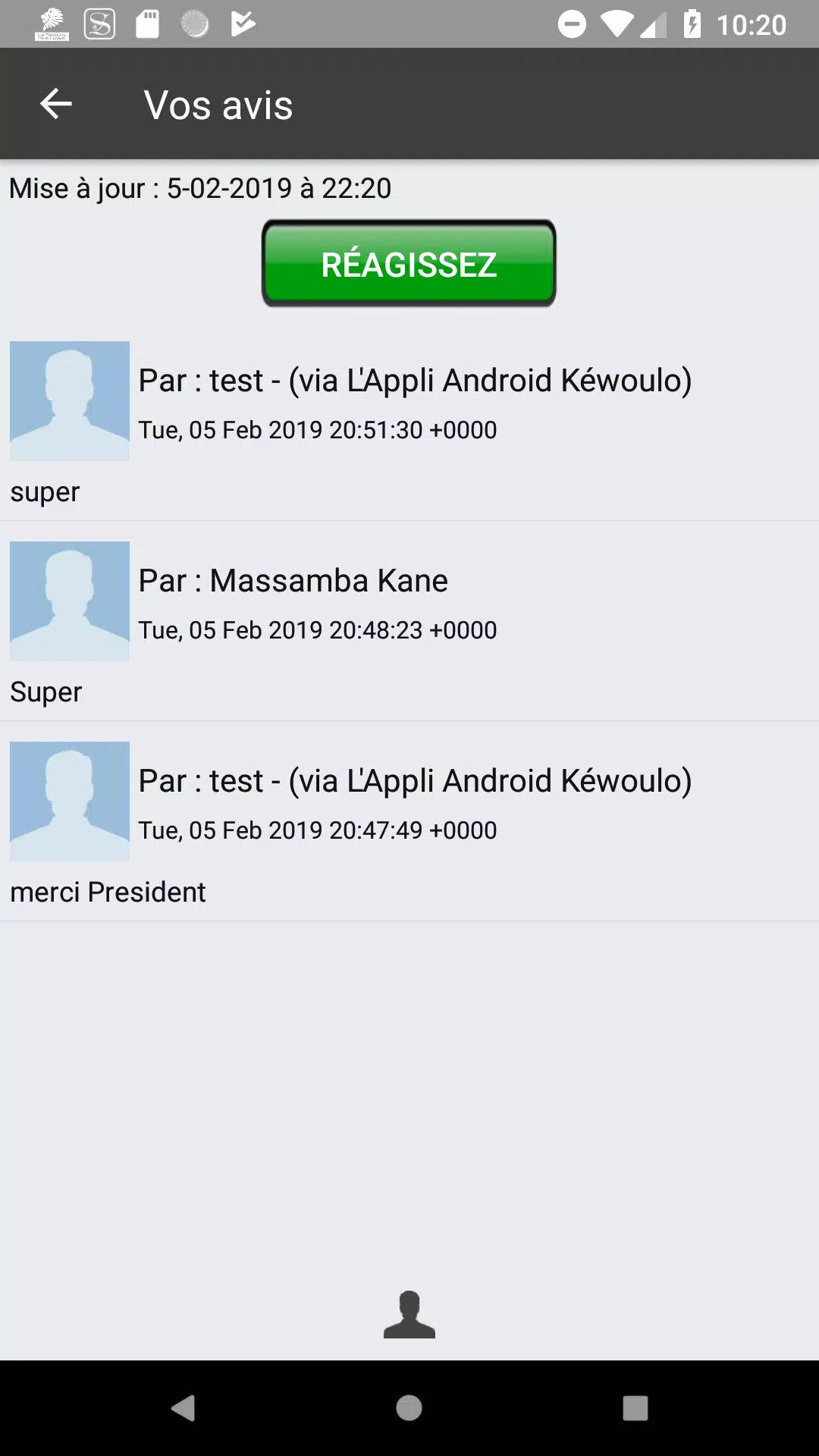Tap the system home button
819x1456 pixels.
[409, 1408]
